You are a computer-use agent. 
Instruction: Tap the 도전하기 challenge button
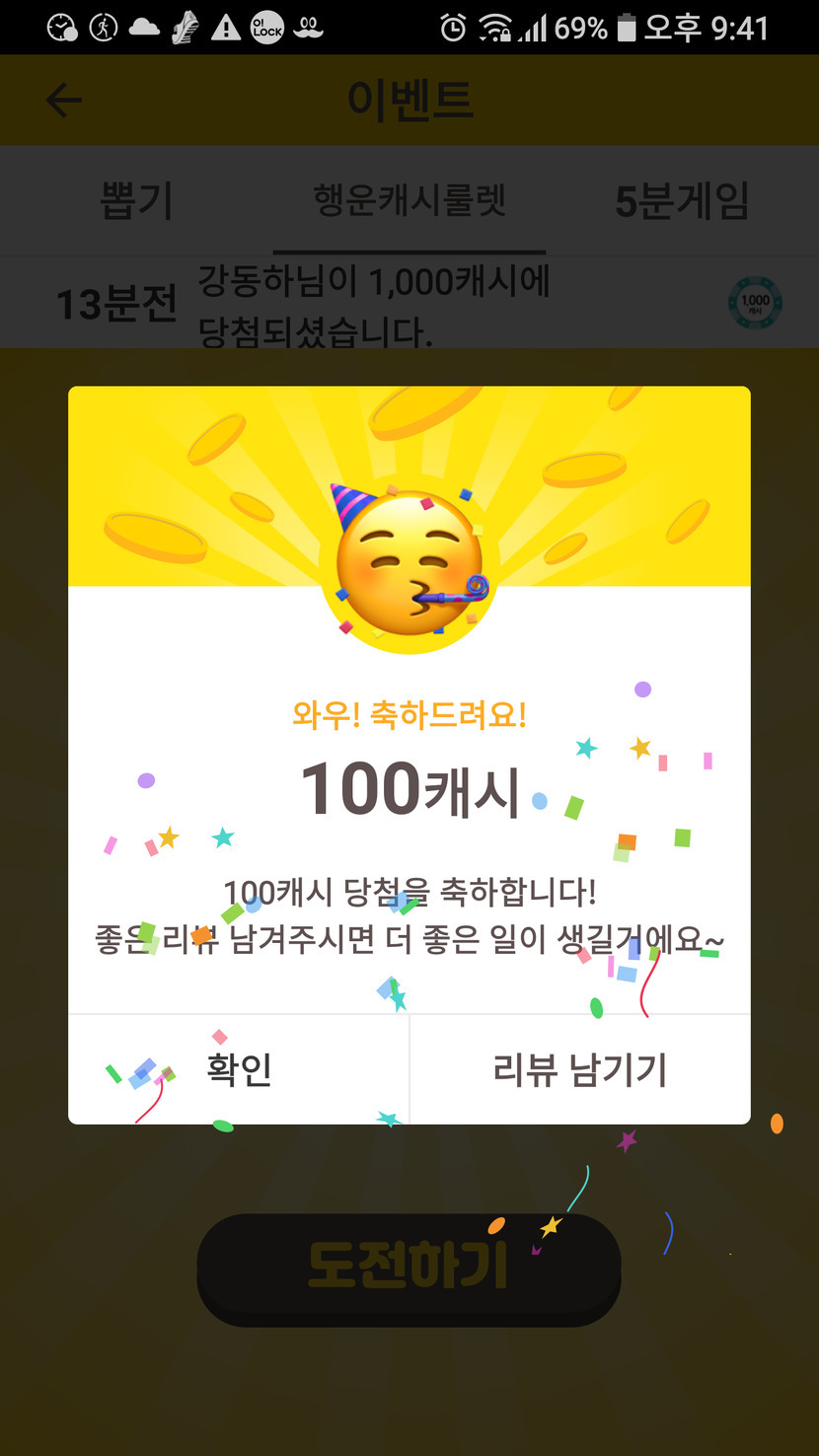[x=409, y=1269]
